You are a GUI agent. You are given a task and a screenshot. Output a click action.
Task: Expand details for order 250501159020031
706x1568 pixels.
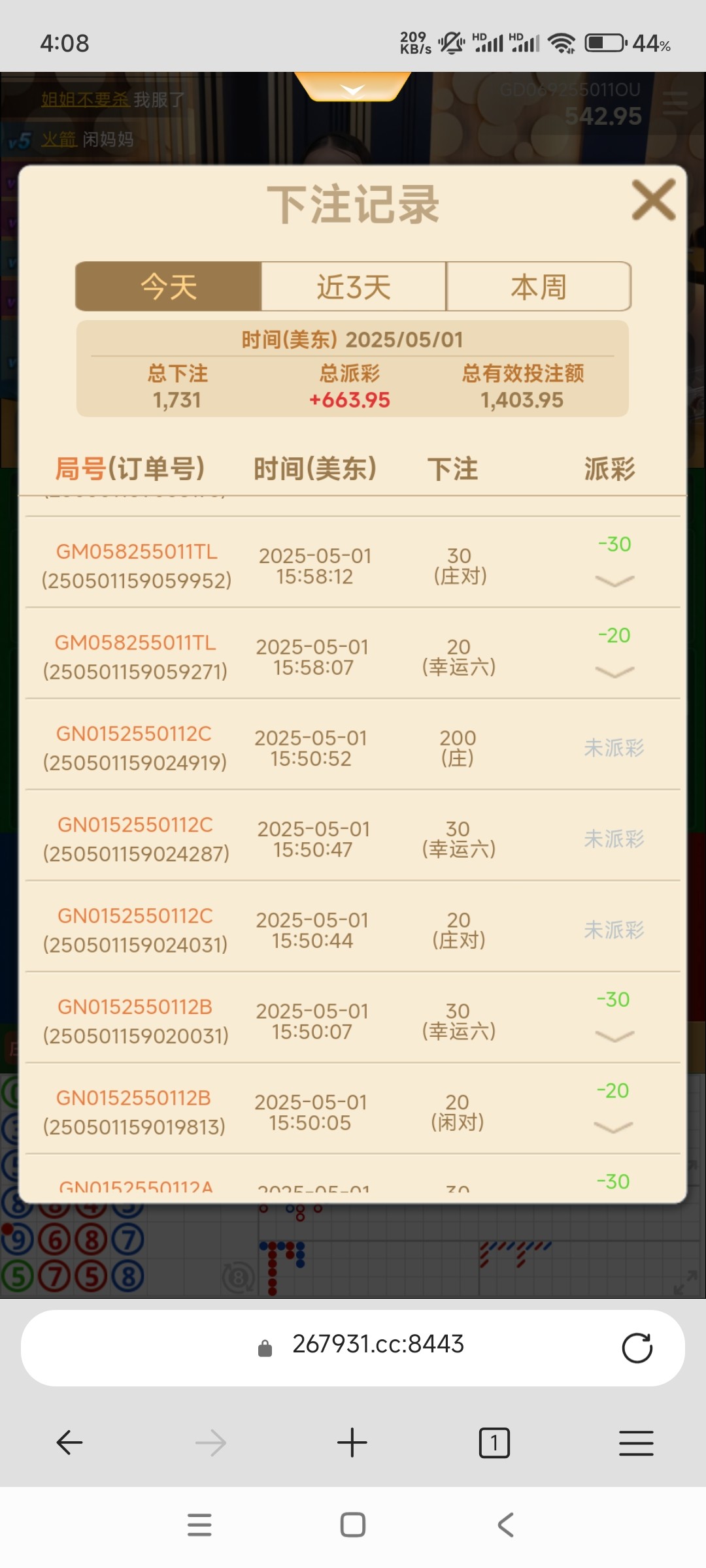pyautogui.click(x=614, y=1036)
